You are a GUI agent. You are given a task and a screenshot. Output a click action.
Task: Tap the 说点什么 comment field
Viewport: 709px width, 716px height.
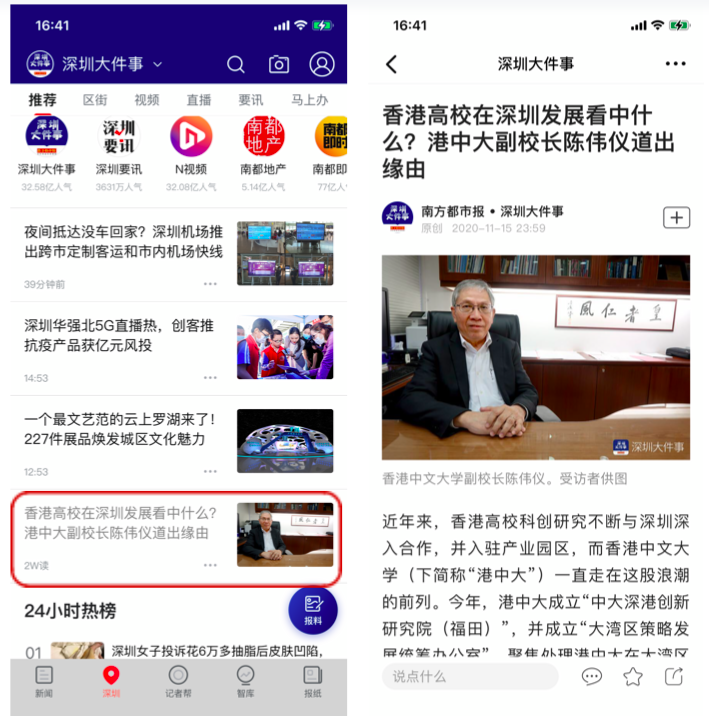[468, 677]
